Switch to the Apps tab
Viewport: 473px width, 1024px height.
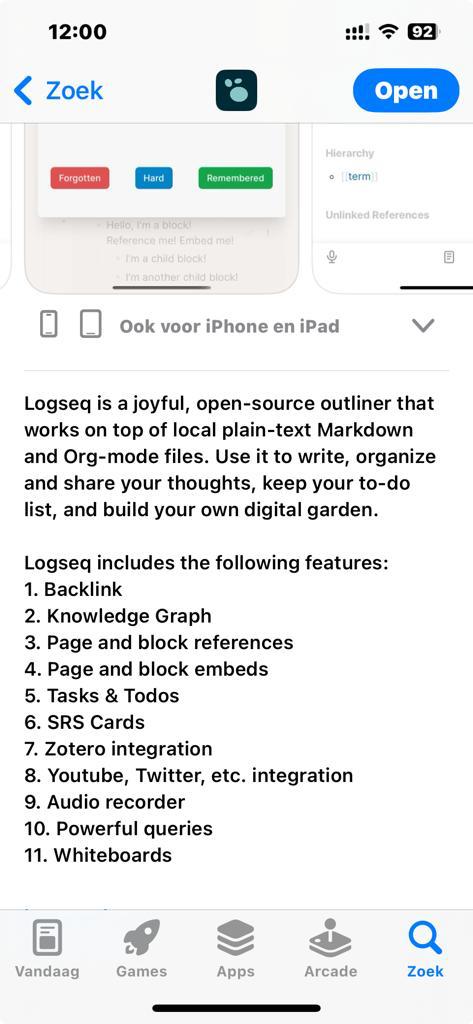[x=236, y=949]
